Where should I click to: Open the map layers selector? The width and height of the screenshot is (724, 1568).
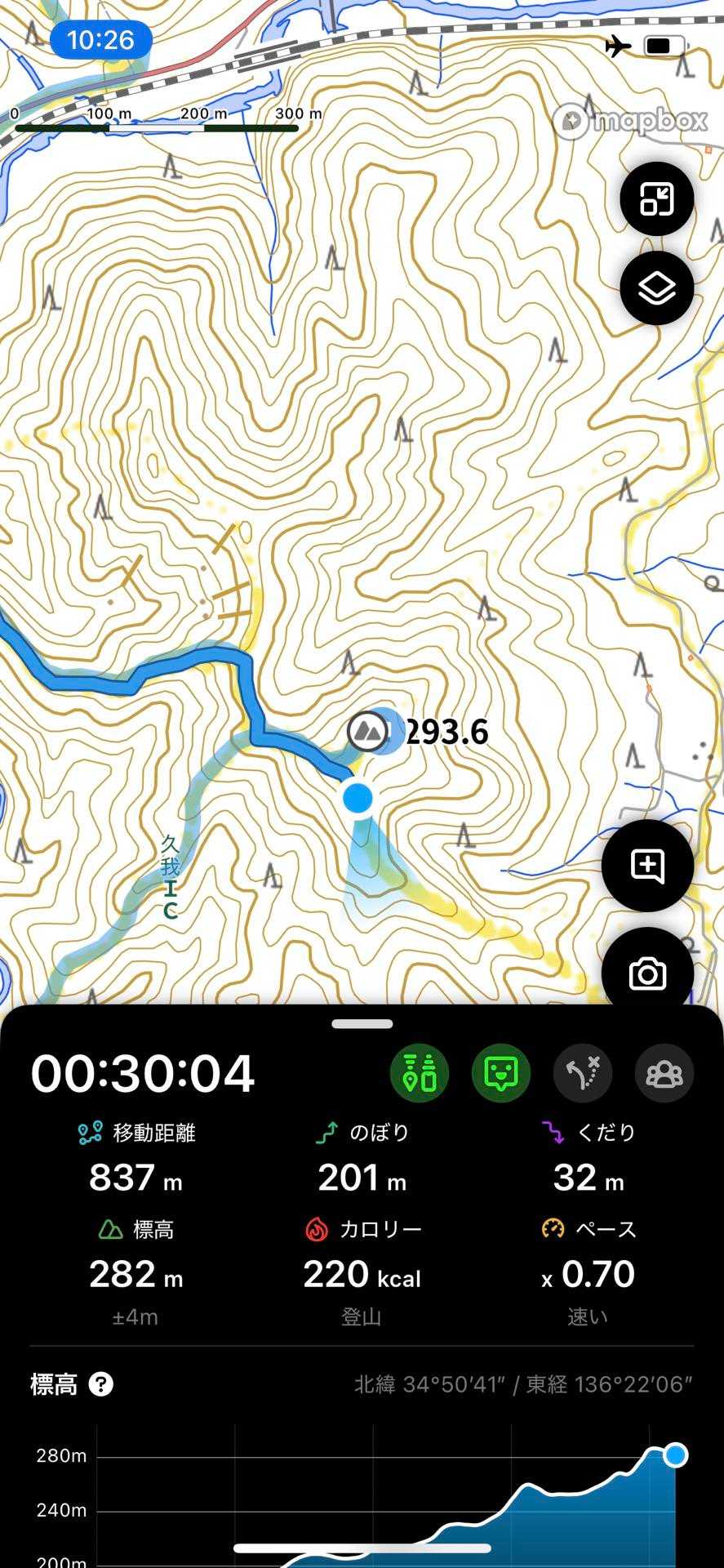(x=656, y=287)
